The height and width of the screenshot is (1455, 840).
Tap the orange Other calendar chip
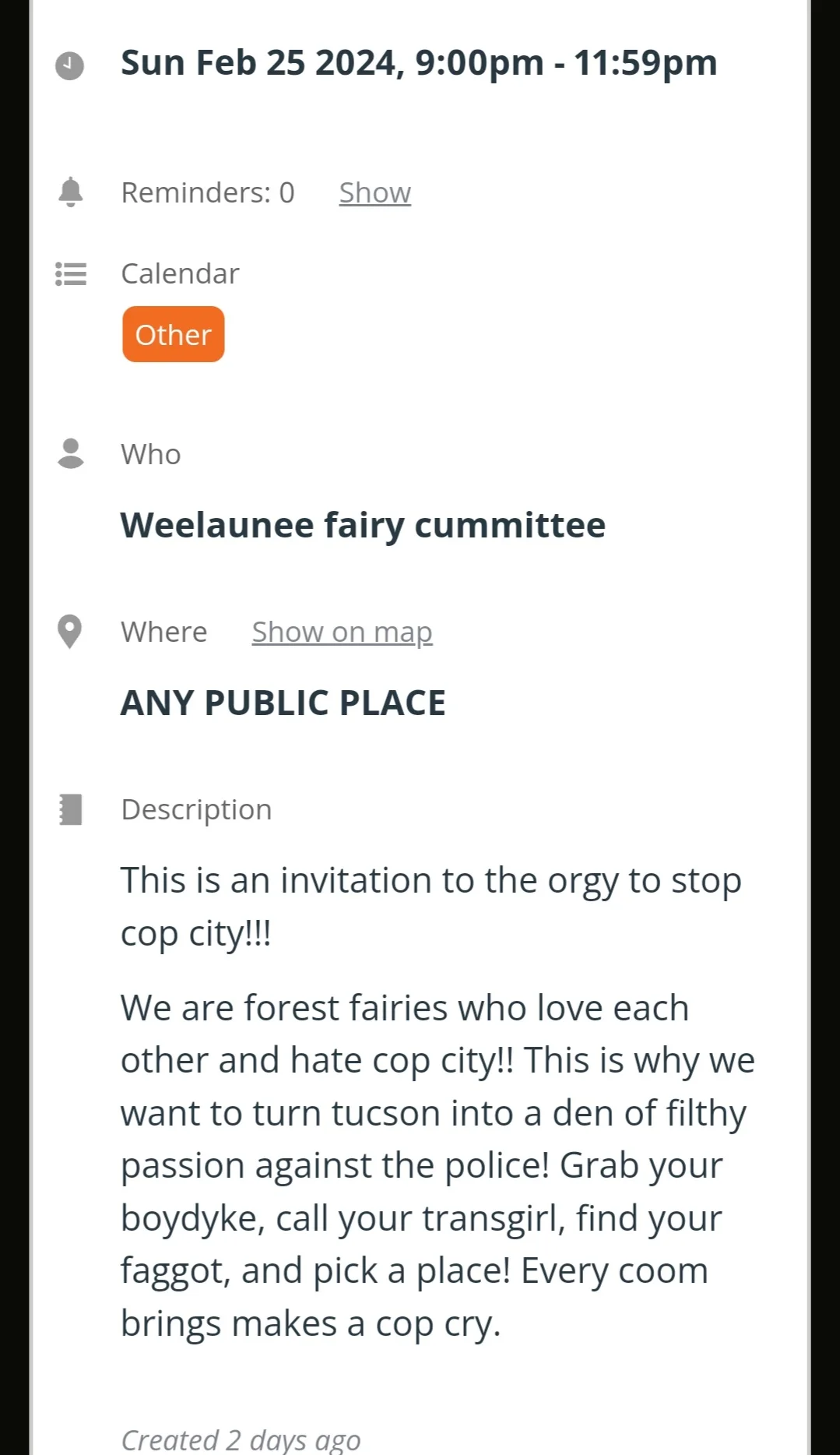173,334
